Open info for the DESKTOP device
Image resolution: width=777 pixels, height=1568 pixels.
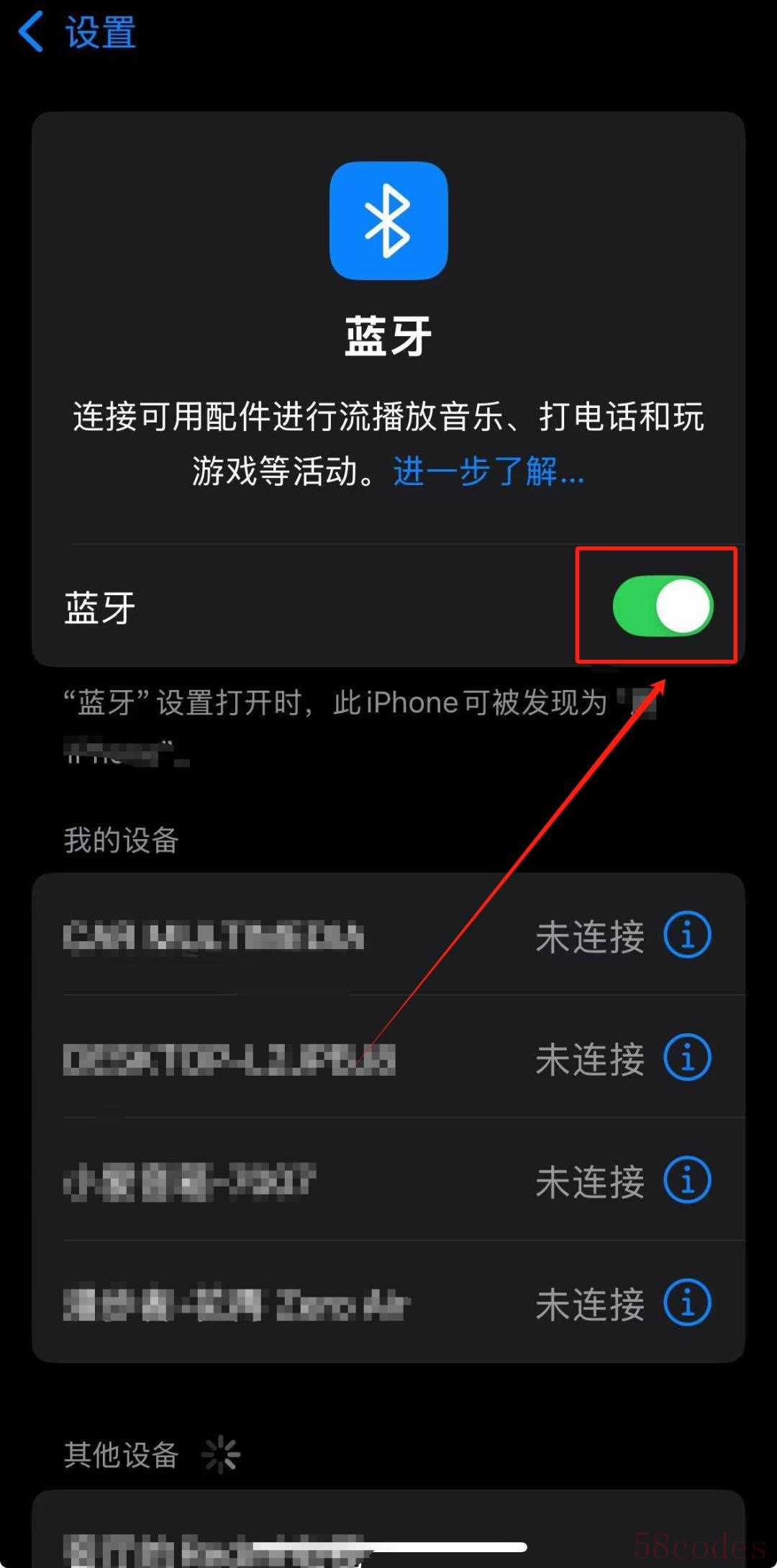[686, 1058]
